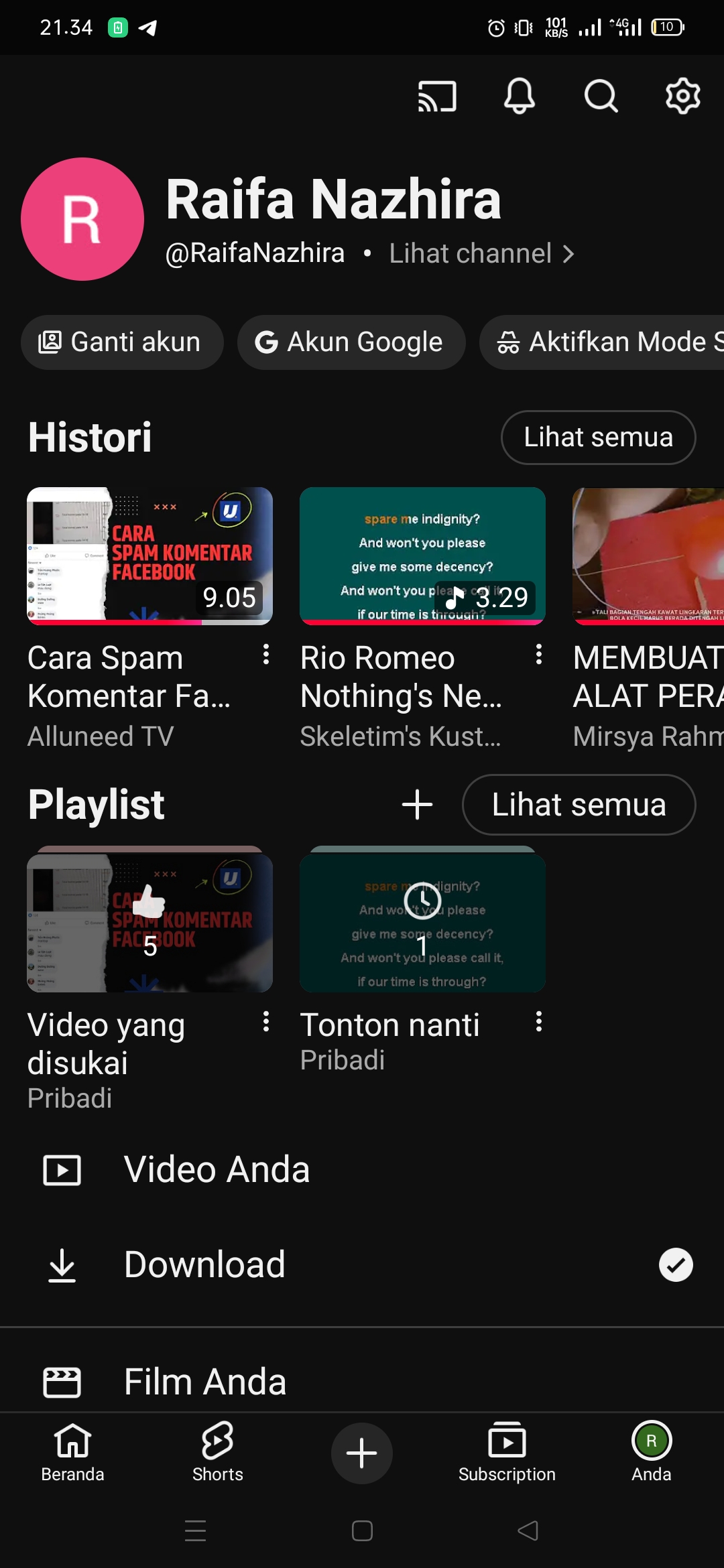The width and height of the screenshot is (724, 1568).
Task: Switch to the Shorts tab
Action: click(217, 1451)
